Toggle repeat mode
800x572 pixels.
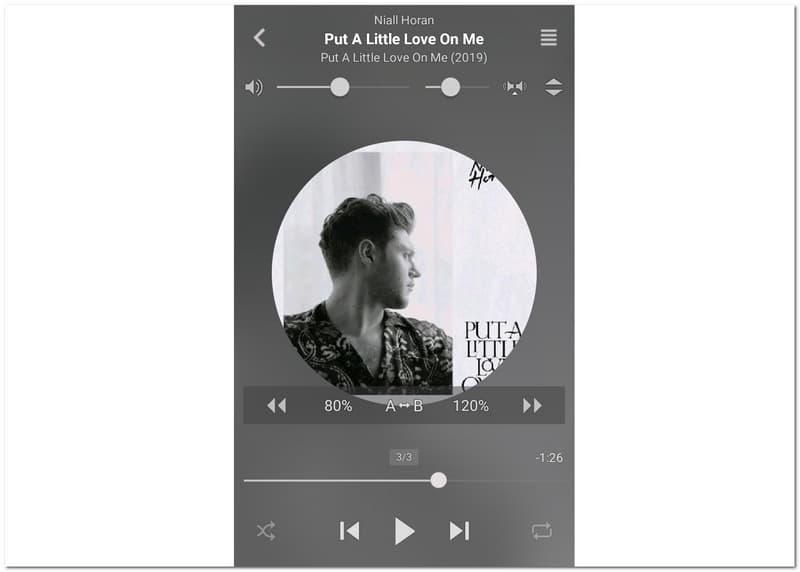pos(542,531)
